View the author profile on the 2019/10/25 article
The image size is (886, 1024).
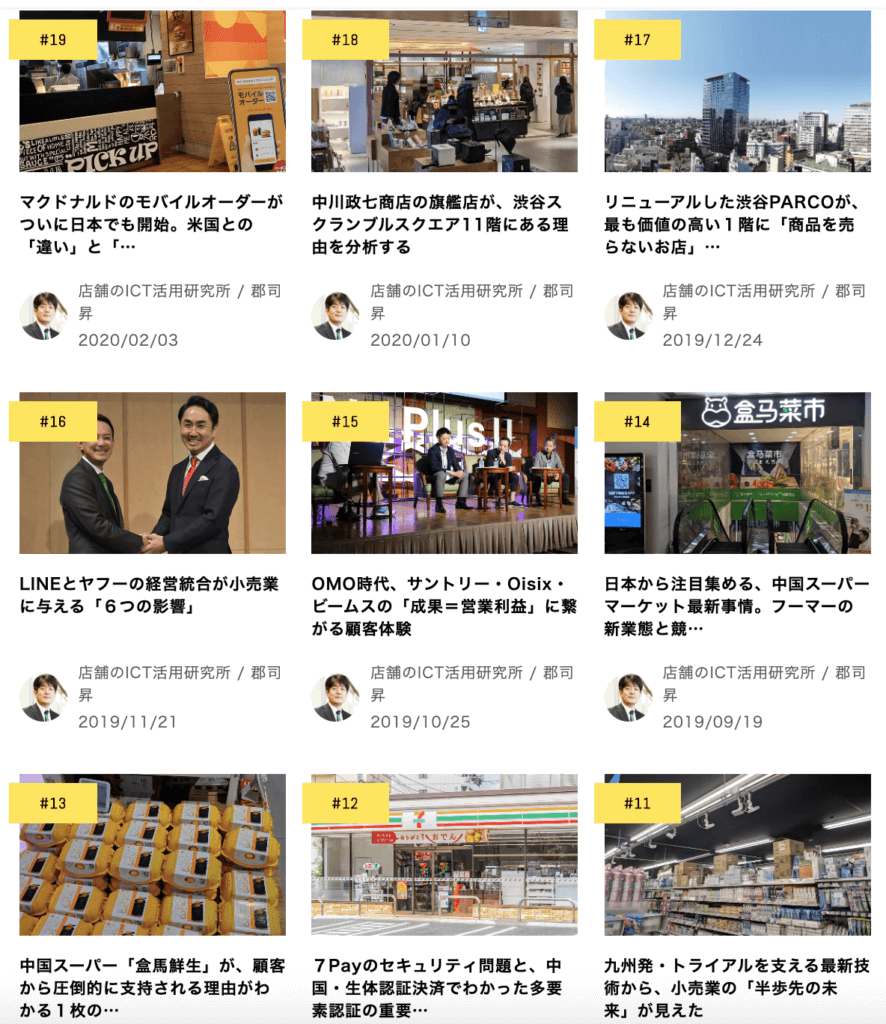coord(335,698)
